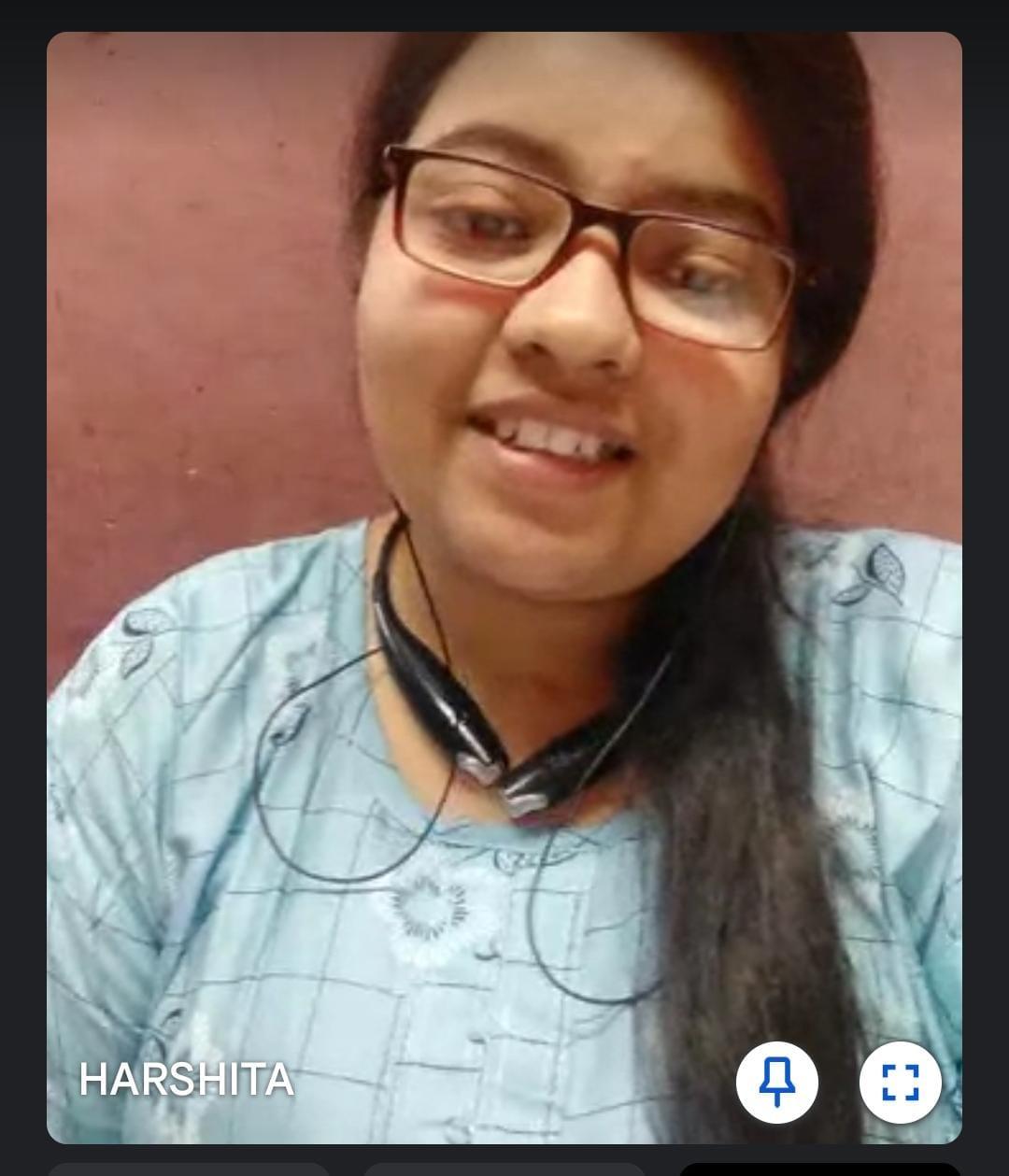Pin HARSHITA's video tile
Image resolution: width=1009 pixels, height=1176 pixels.
point(776,1082)
